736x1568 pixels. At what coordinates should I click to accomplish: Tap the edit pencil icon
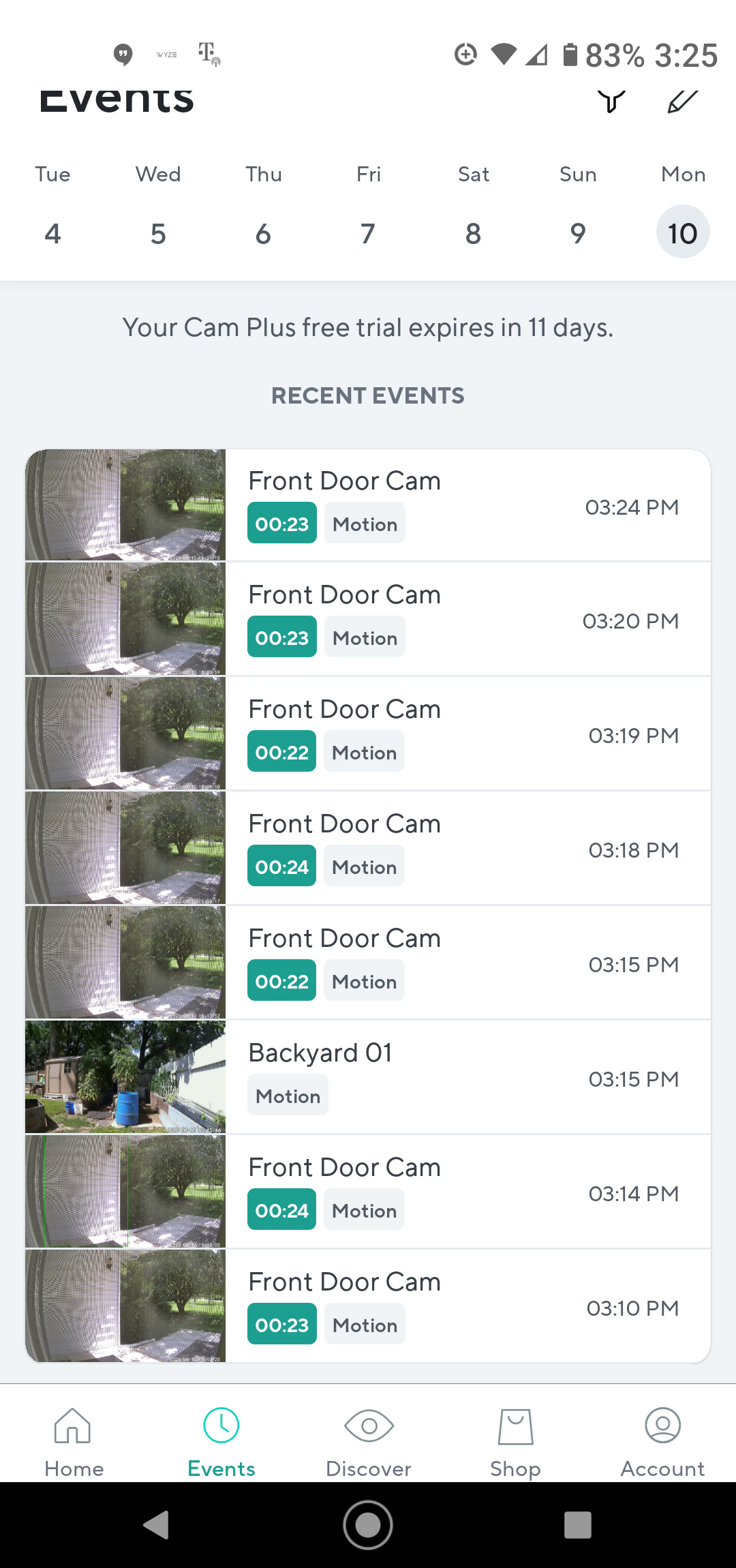pyautogui.click(x=682, y=102)
